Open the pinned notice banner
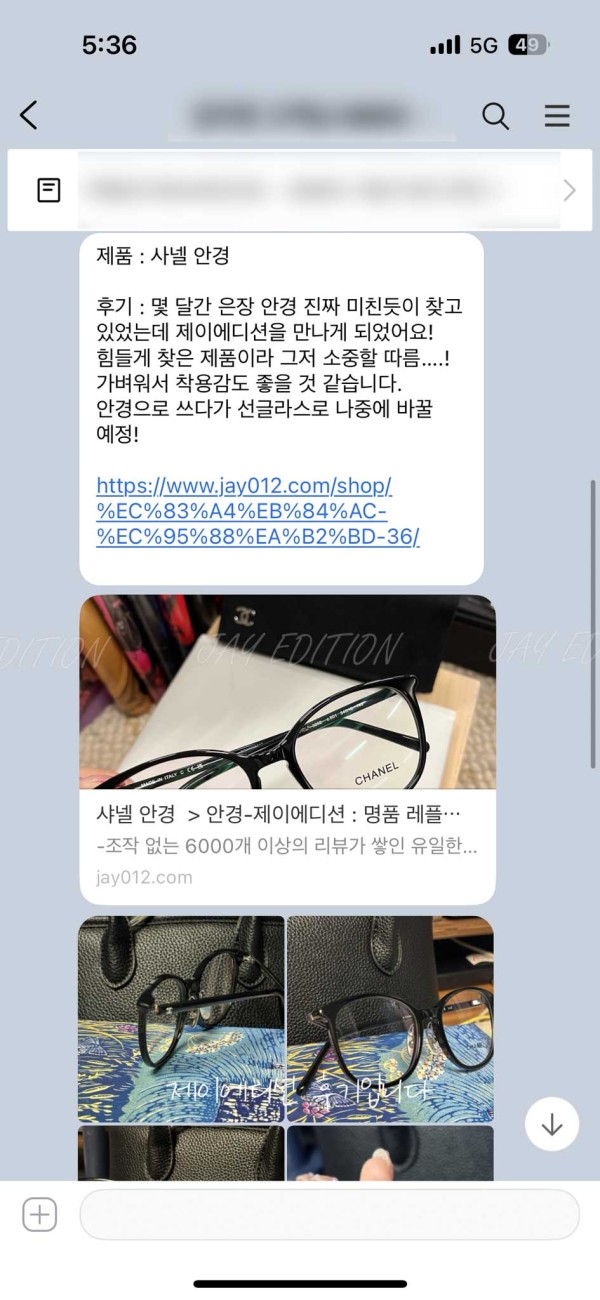This screenshot has width=600, height=1300. point(300,190)
